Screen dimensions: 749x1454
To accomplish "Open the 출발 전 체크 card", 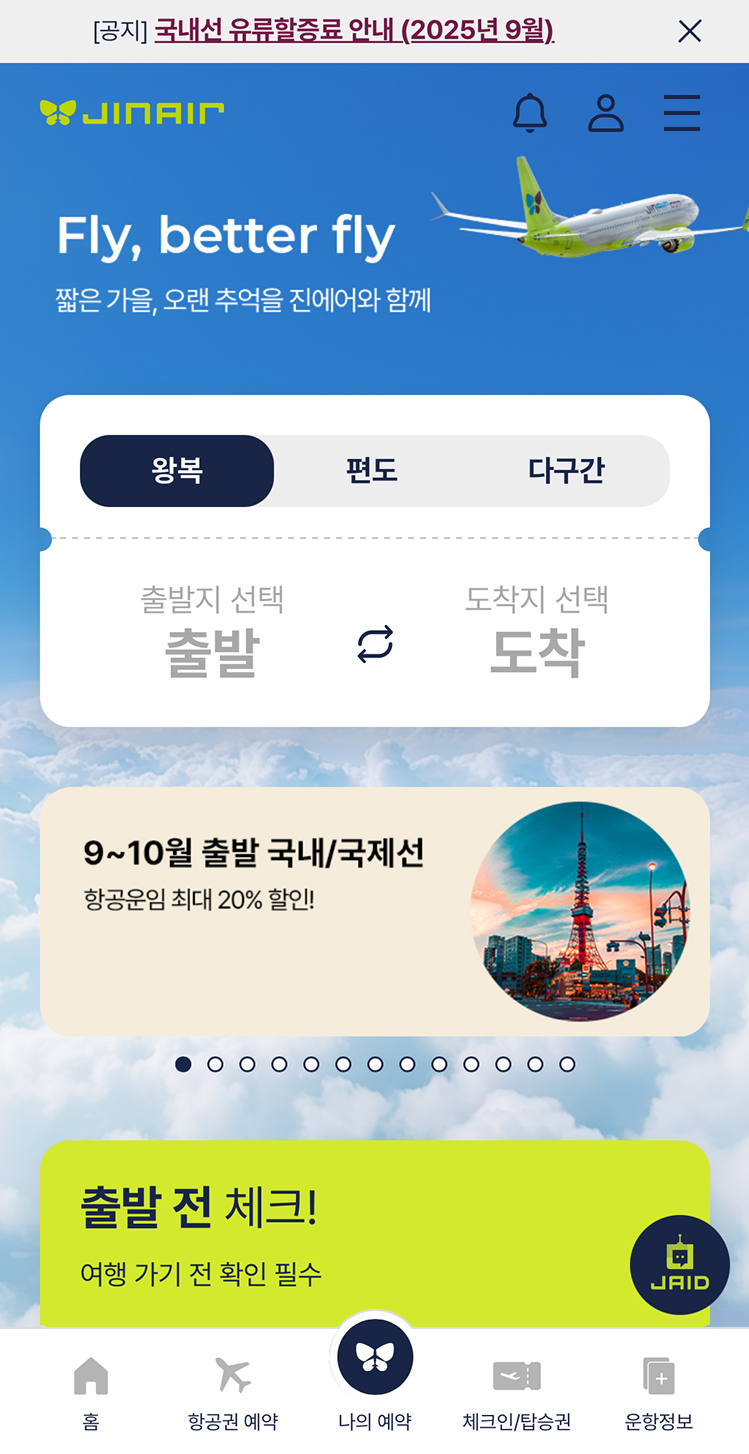I will (330, 1234).
